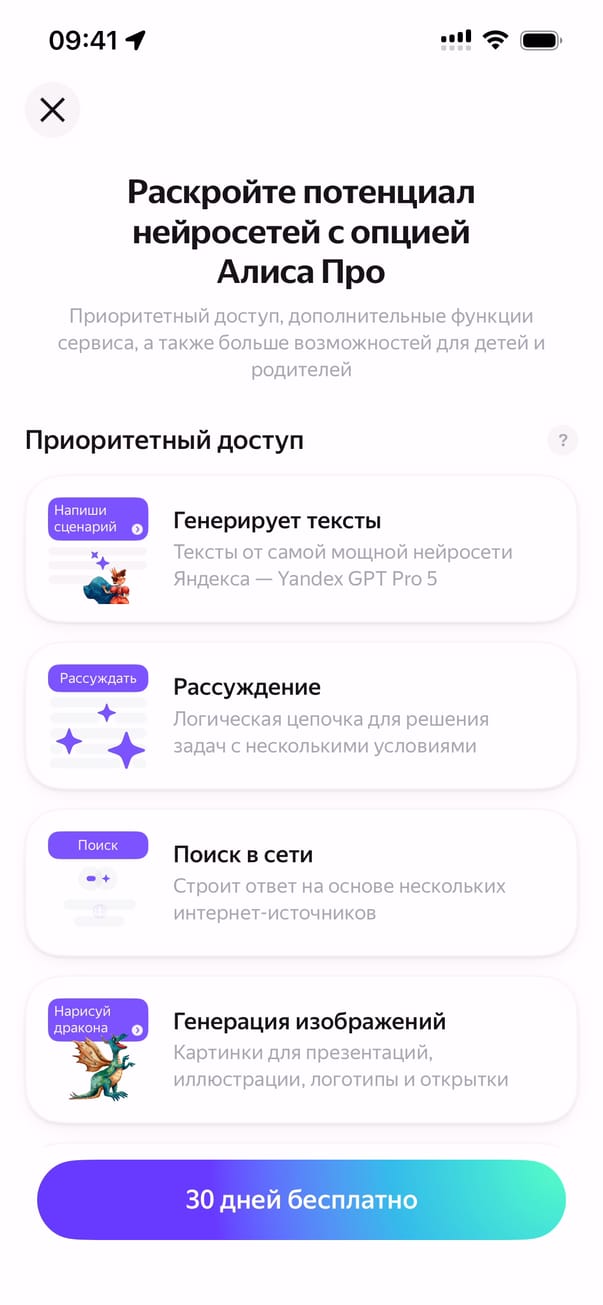Select the Рассуждение feature card
This screenshot has width=603, height=1305.
click(301, 716)
